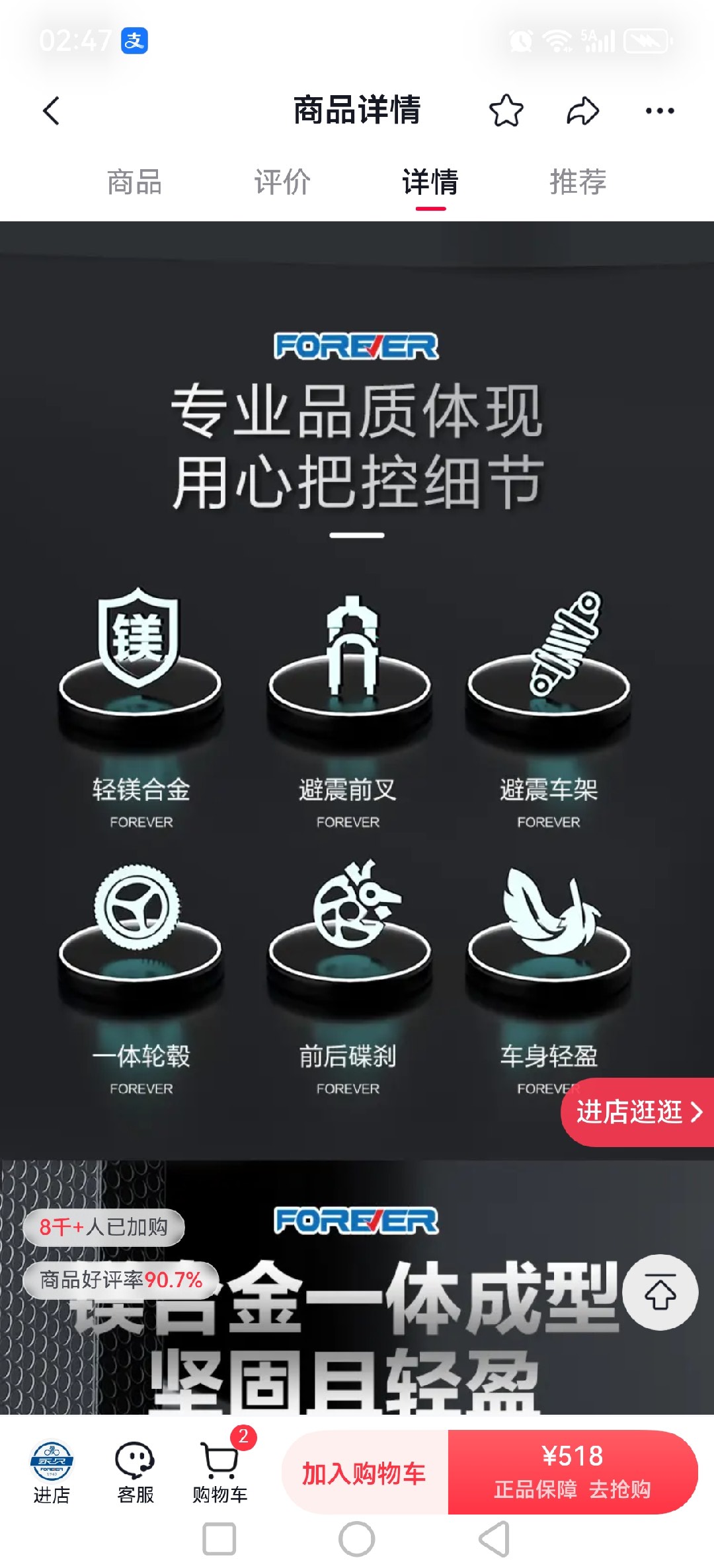
Task: Go back from product details
Action: click(x=51, y=110)
